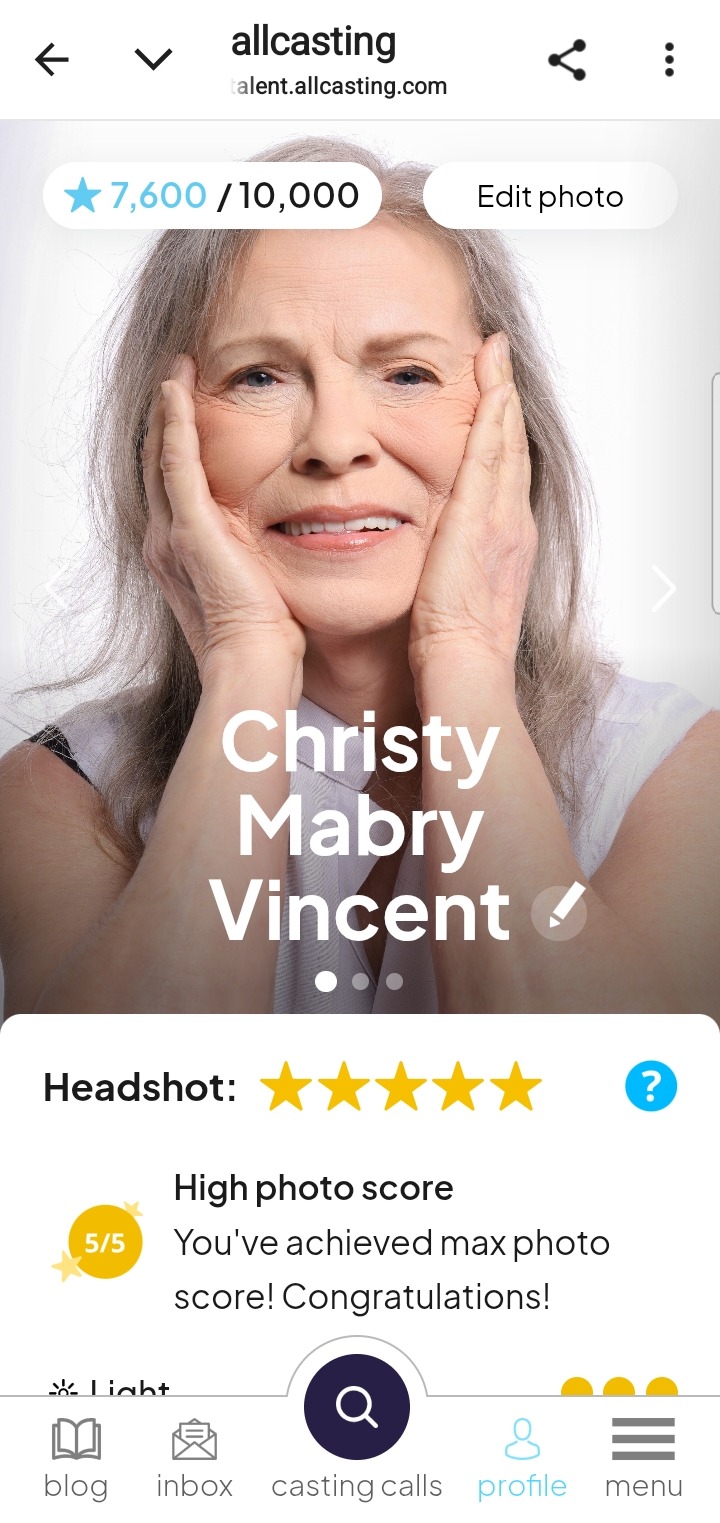Switch to the blog tab
The image size is (720, 1523).
tap(76, 1457)
